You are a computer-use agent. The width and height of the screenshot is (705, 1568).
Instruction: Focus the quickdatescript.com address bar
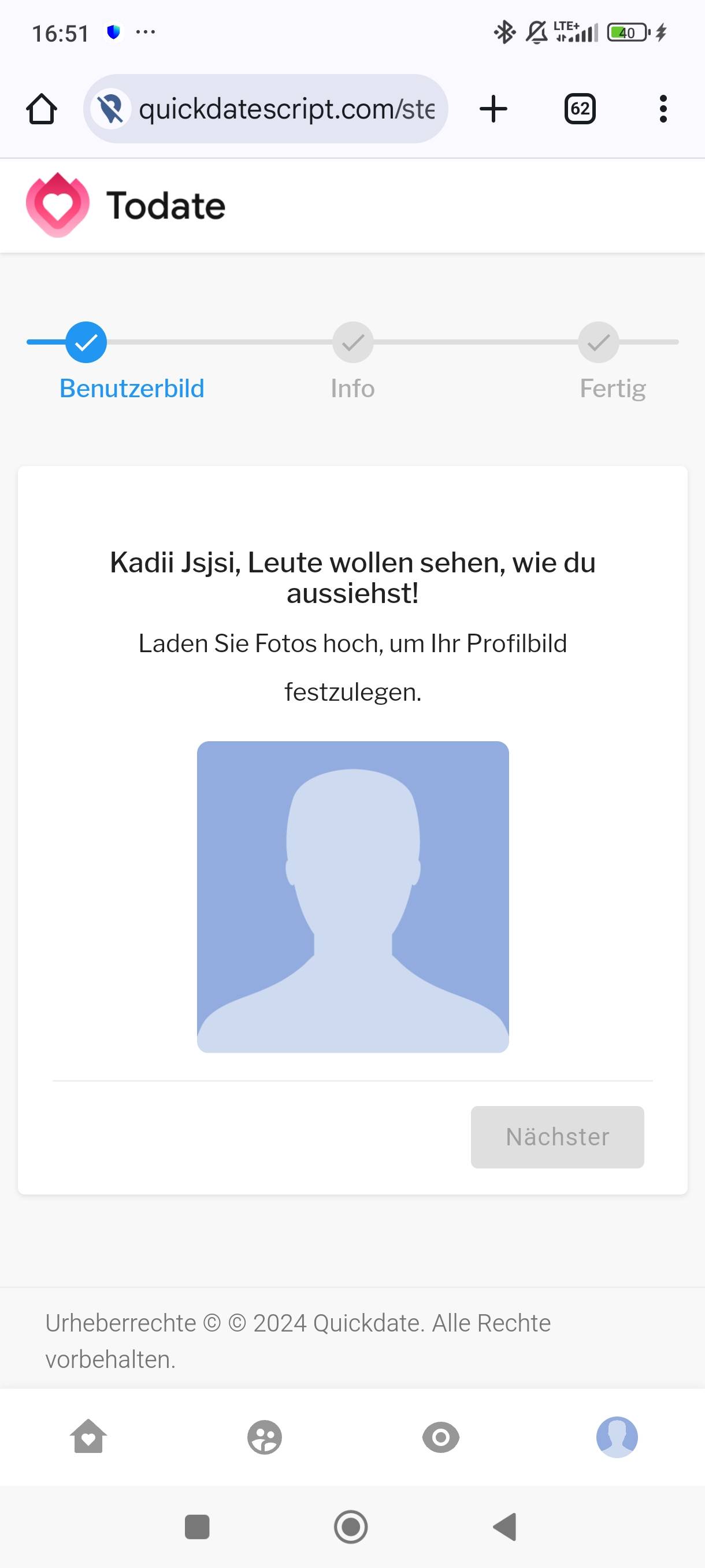pos(286,110)
